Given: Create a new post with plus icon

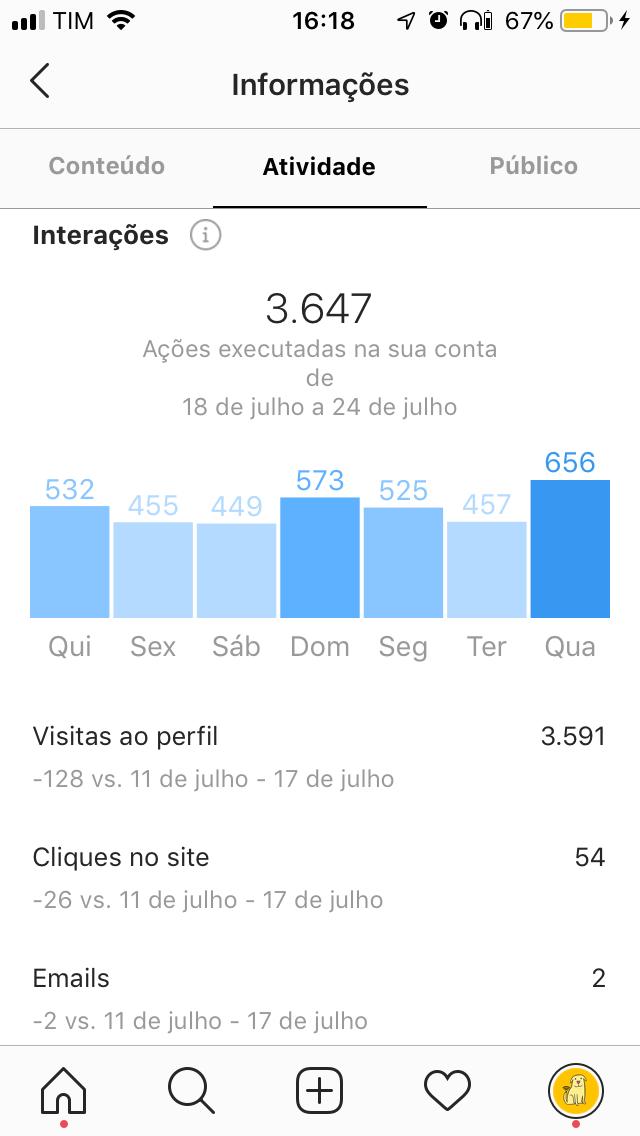Looking at the screenshot, I should coord(320,1090).
